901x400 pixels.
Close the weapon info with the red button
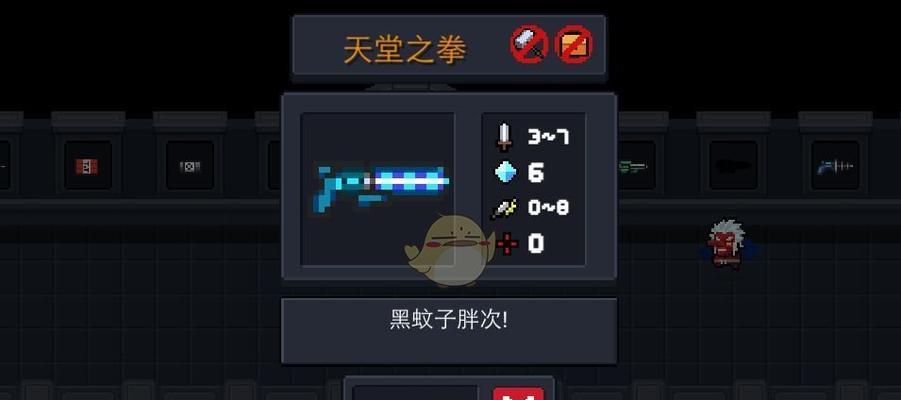point(518,393)
